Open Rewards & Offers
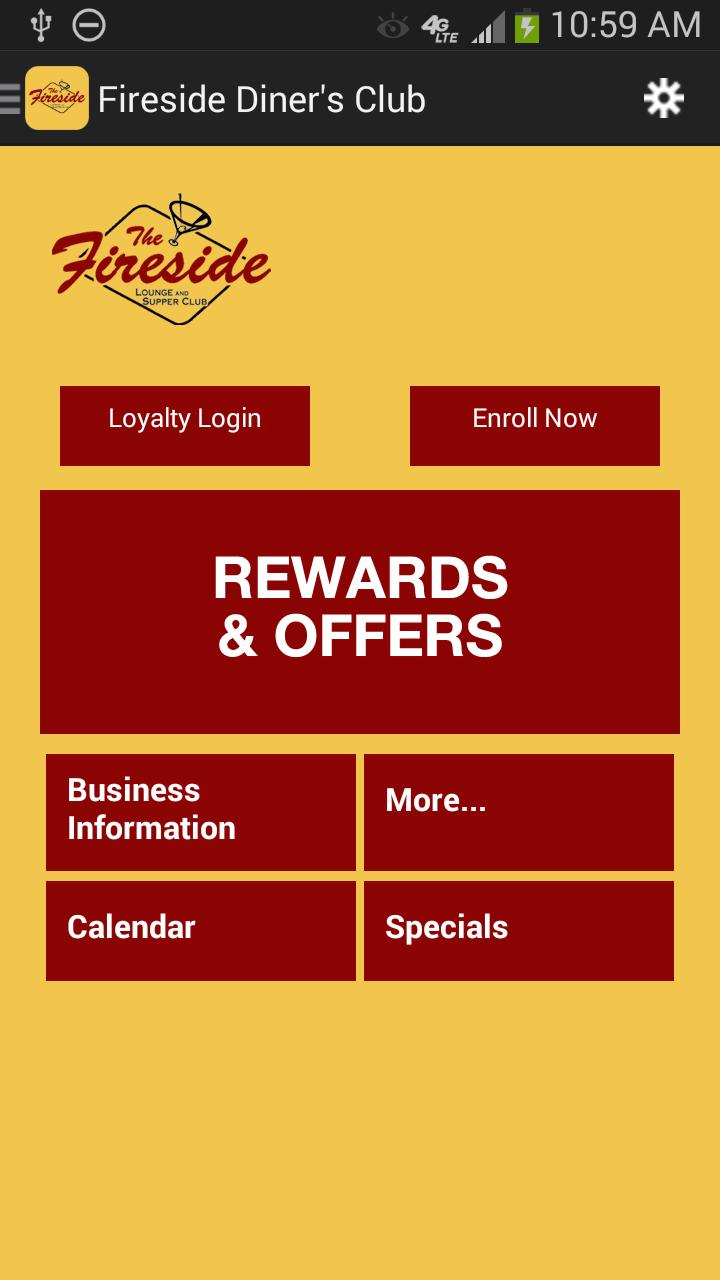The height and width of the screenshot is (1280, 720). click(x=360, y=611)
